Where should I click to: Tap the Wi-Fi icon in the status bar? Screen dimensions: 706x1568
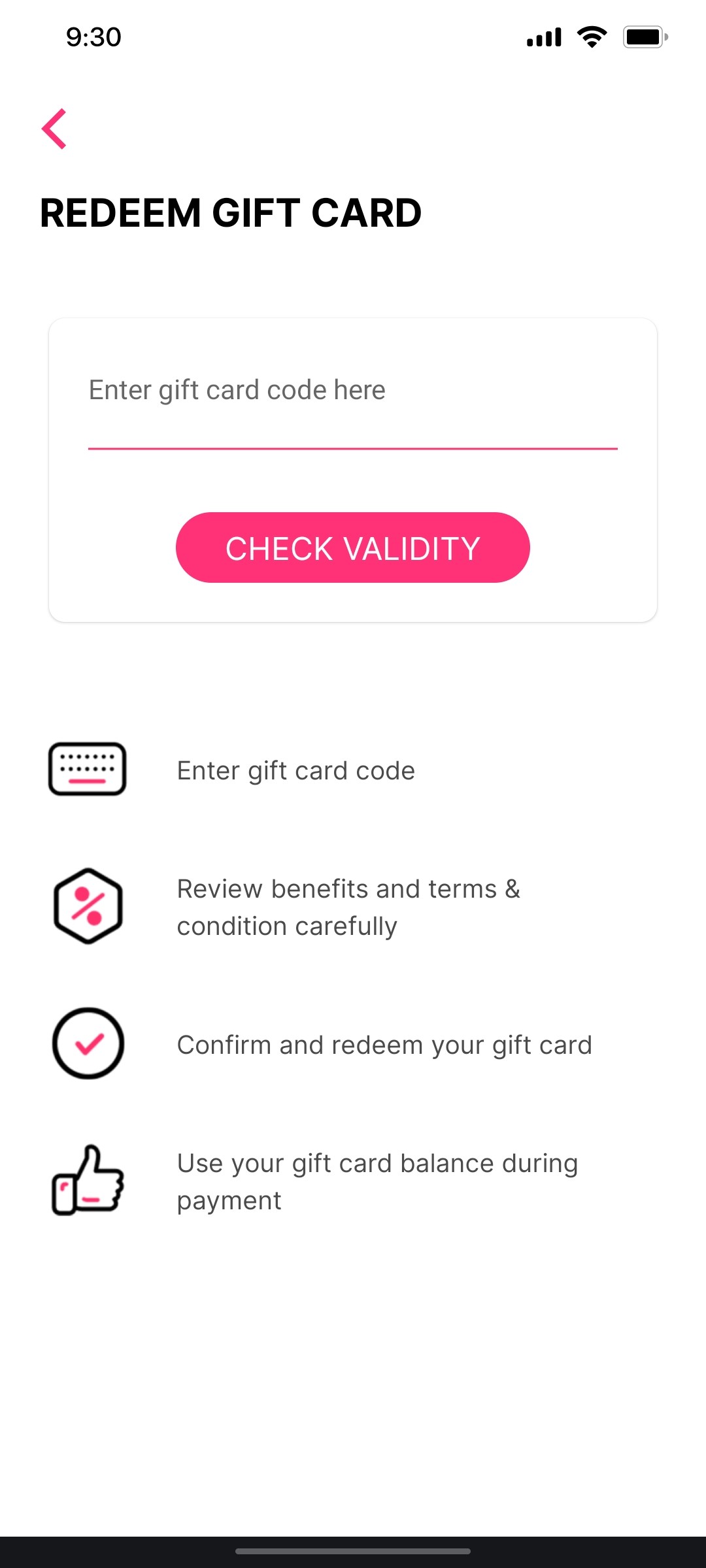click(592, 37)
